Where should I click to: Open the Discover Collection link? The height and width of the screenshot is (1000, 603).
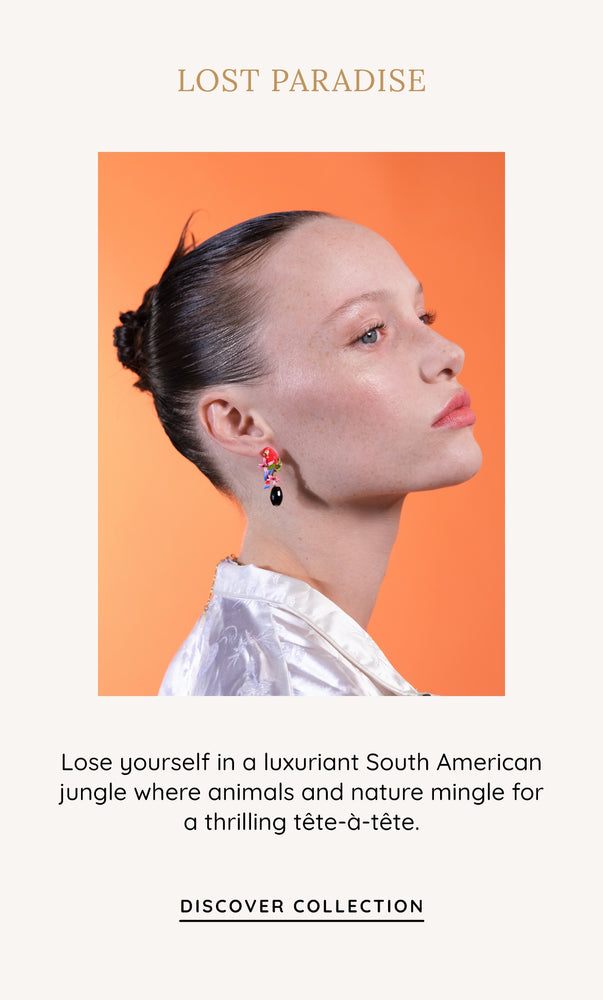[302, 906]
